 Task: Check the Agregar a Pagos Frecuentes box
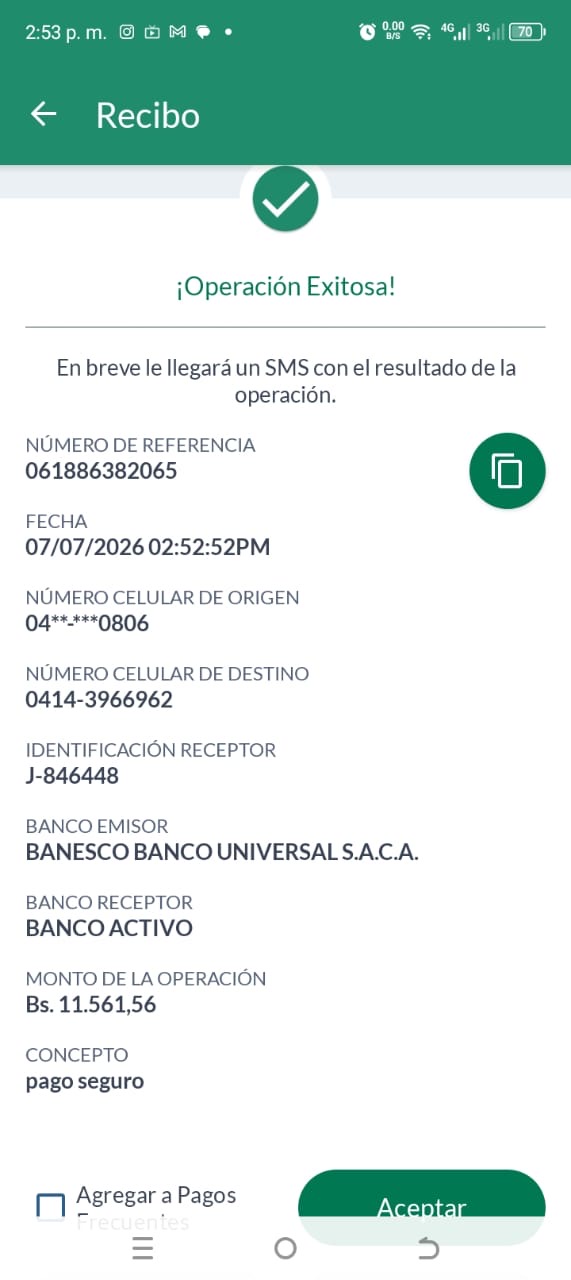tap(50, 1207)
